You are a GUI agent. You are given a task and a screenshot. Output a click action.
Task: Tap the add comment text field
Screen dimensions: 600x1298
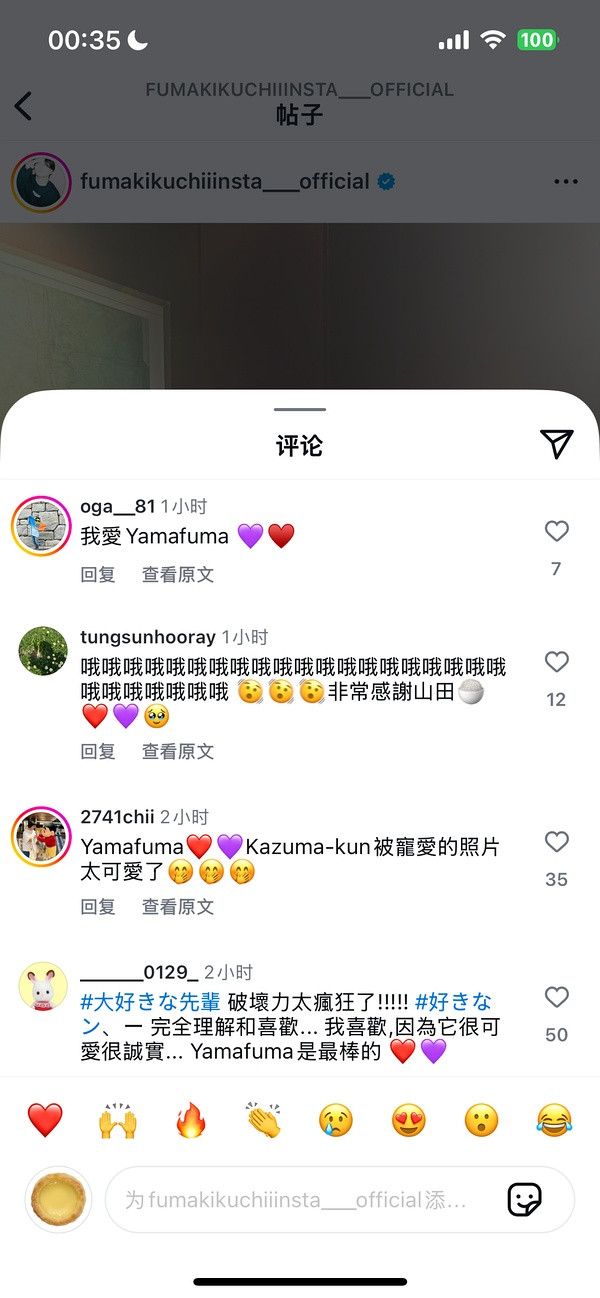point(300,1199)
